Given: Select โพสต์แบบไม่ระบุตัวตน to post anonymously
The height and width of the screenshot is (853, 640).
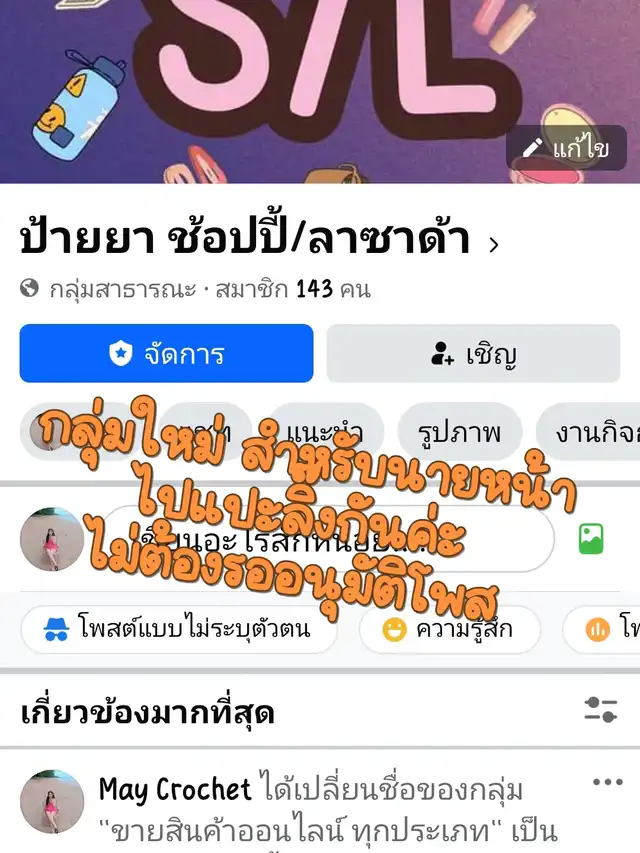Looking at the screenshot, I should (x=178, y=629).
